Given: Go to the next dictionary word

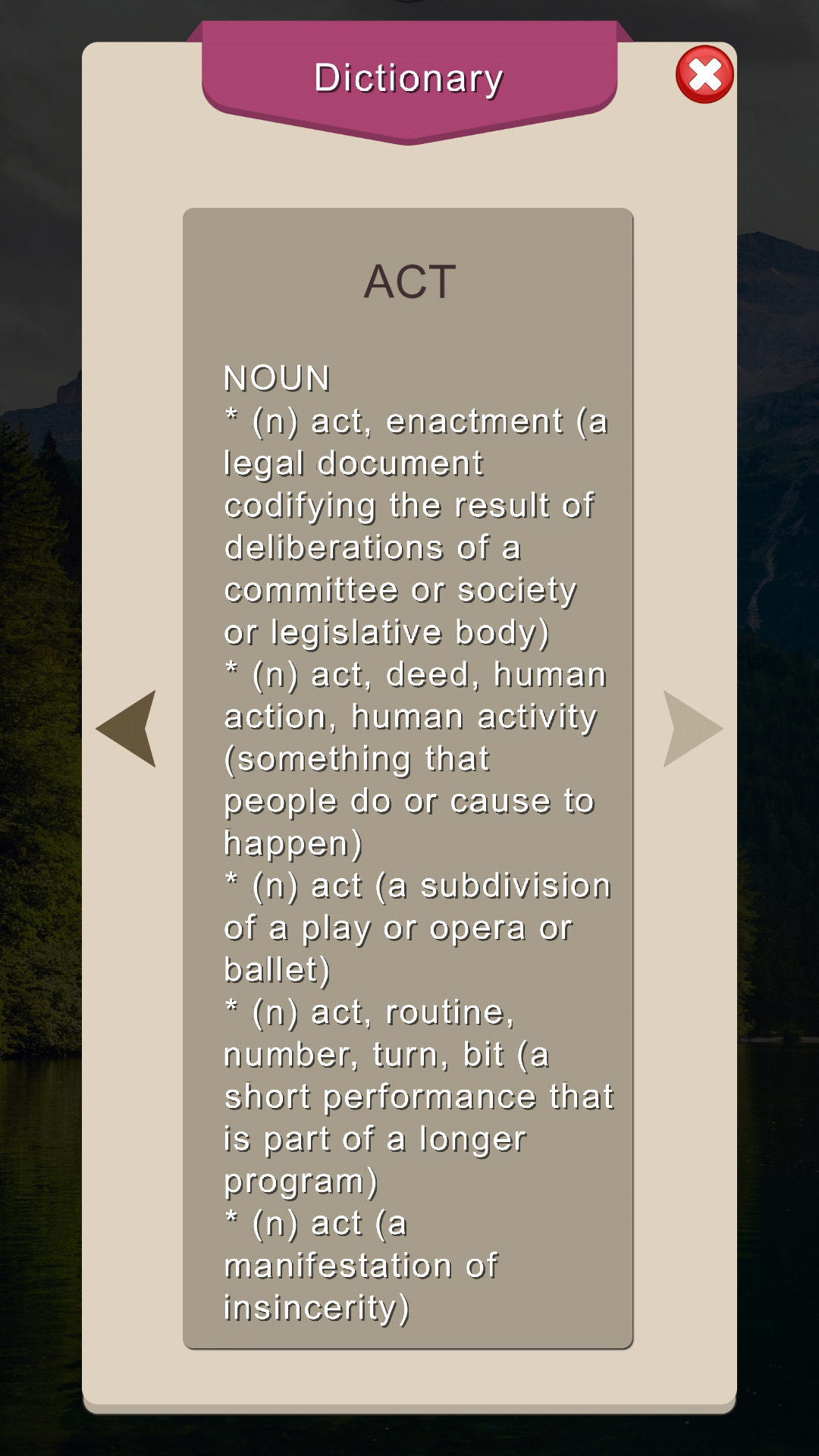Looking at the screenshot, I should [x=692, y=729].
